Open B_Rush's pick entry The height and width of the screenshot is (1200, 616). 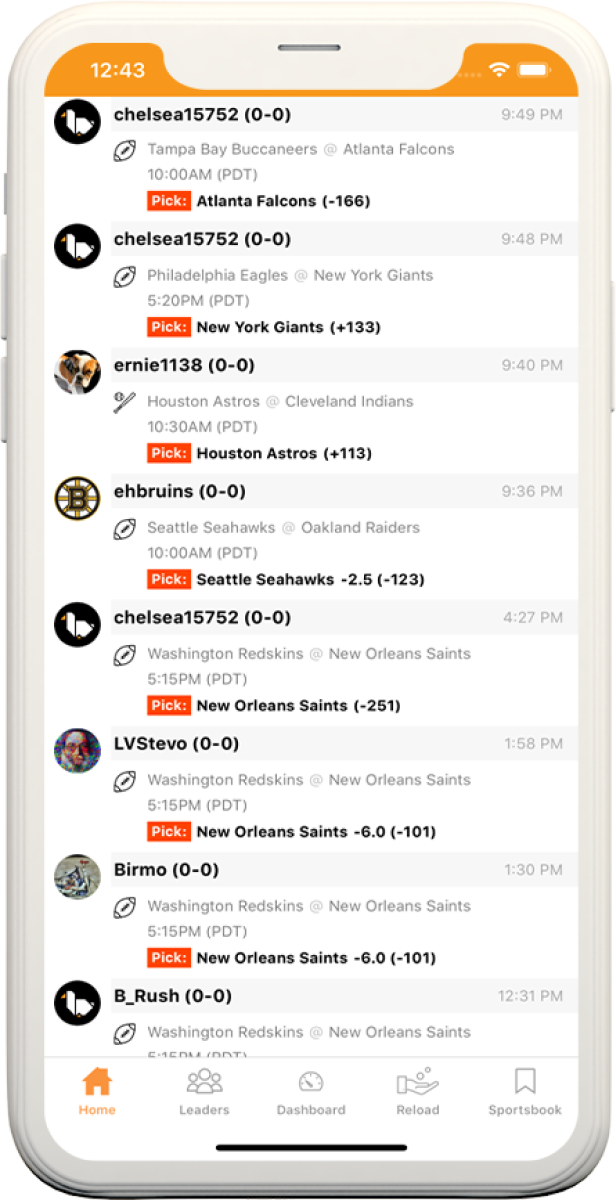311,1017
